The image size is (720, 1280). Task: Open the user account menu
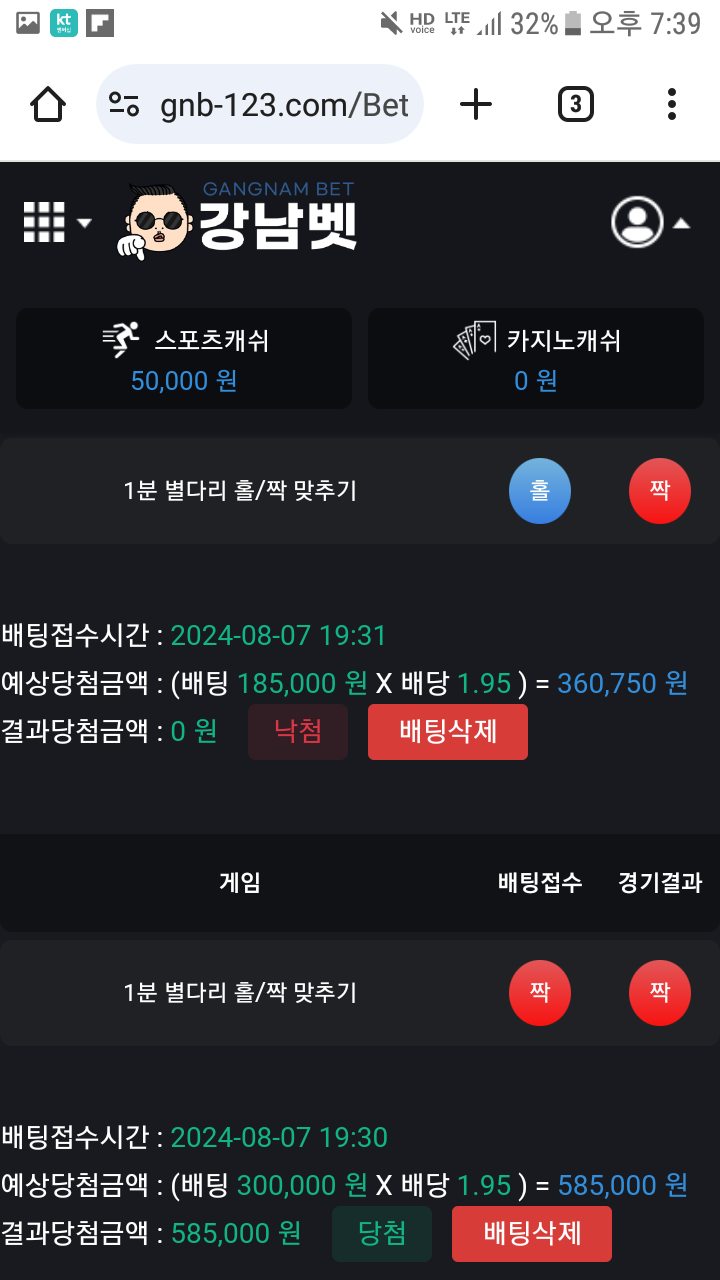[x=650, y=222]
